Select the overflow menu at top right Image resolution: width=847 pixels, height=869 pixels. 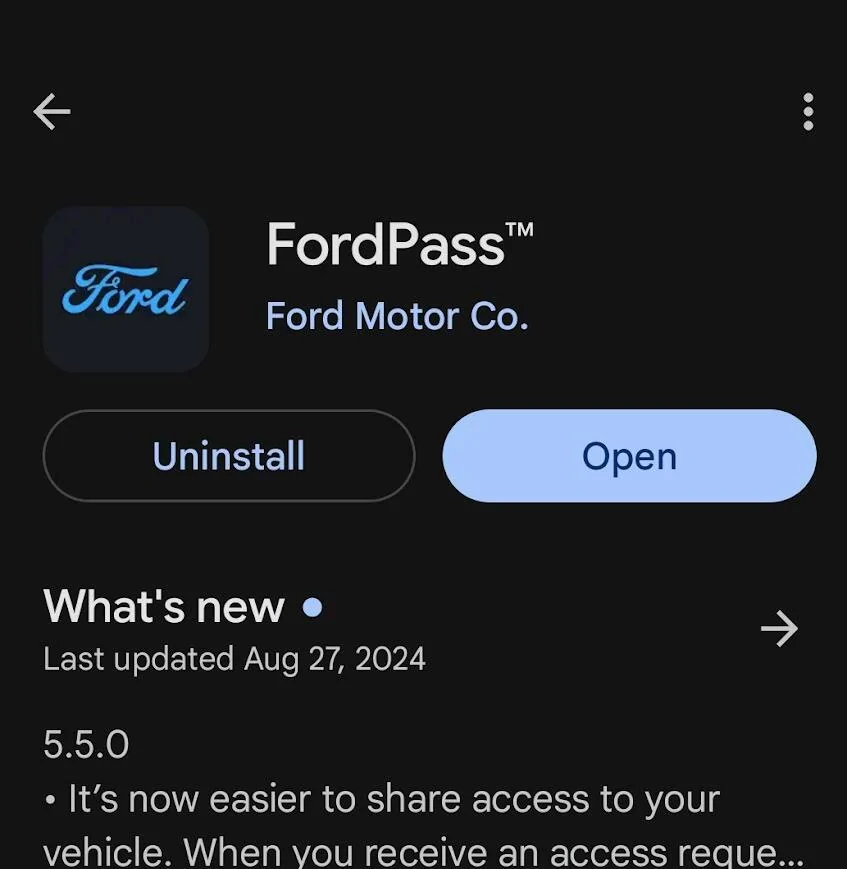pyautogui.click(x=808, y=112)
